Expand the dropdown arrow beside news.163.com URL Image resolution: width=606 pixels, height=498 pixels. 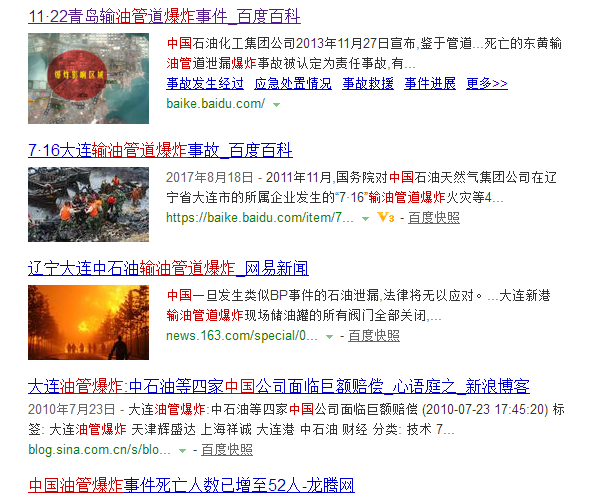[330, 336]
